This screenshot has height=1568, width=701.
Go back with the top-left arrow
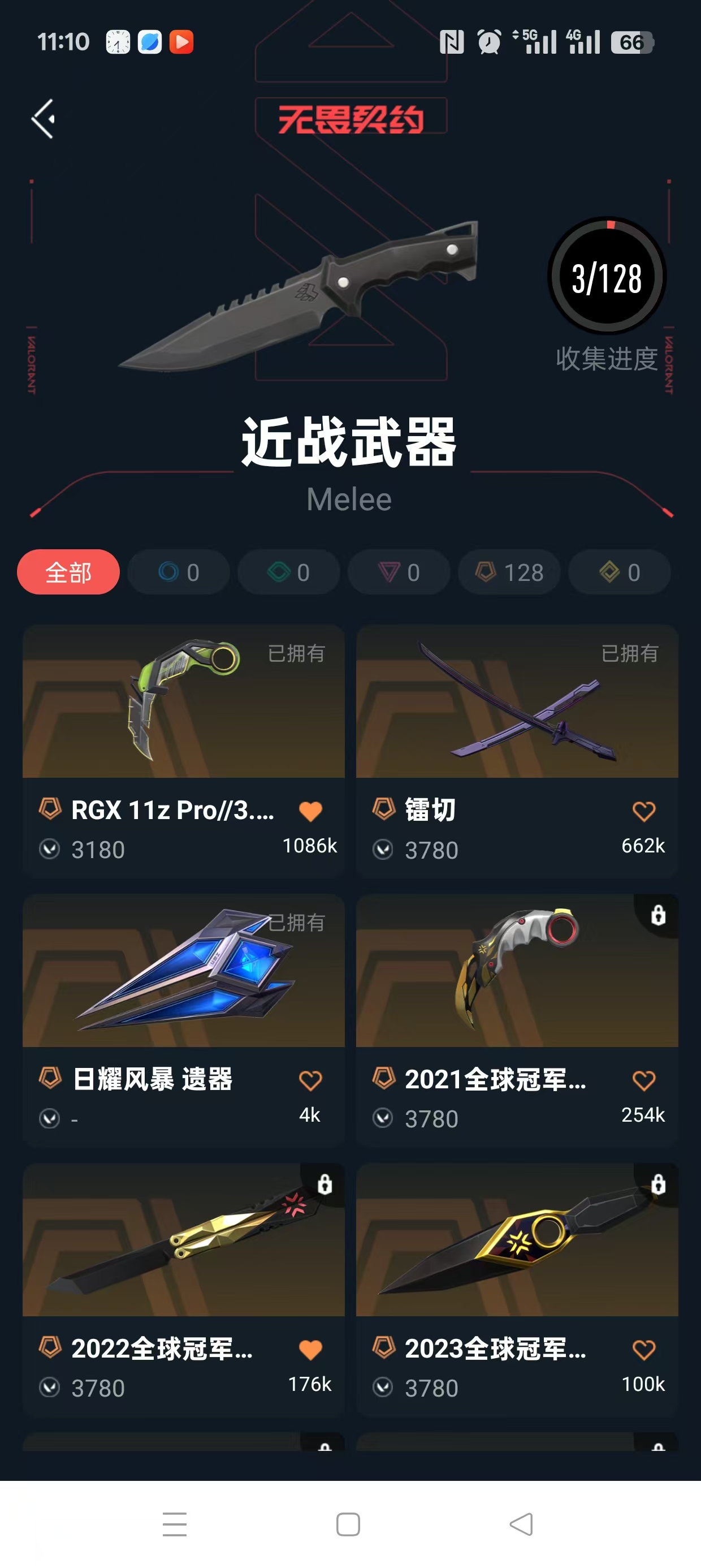[x=43, y=119]
